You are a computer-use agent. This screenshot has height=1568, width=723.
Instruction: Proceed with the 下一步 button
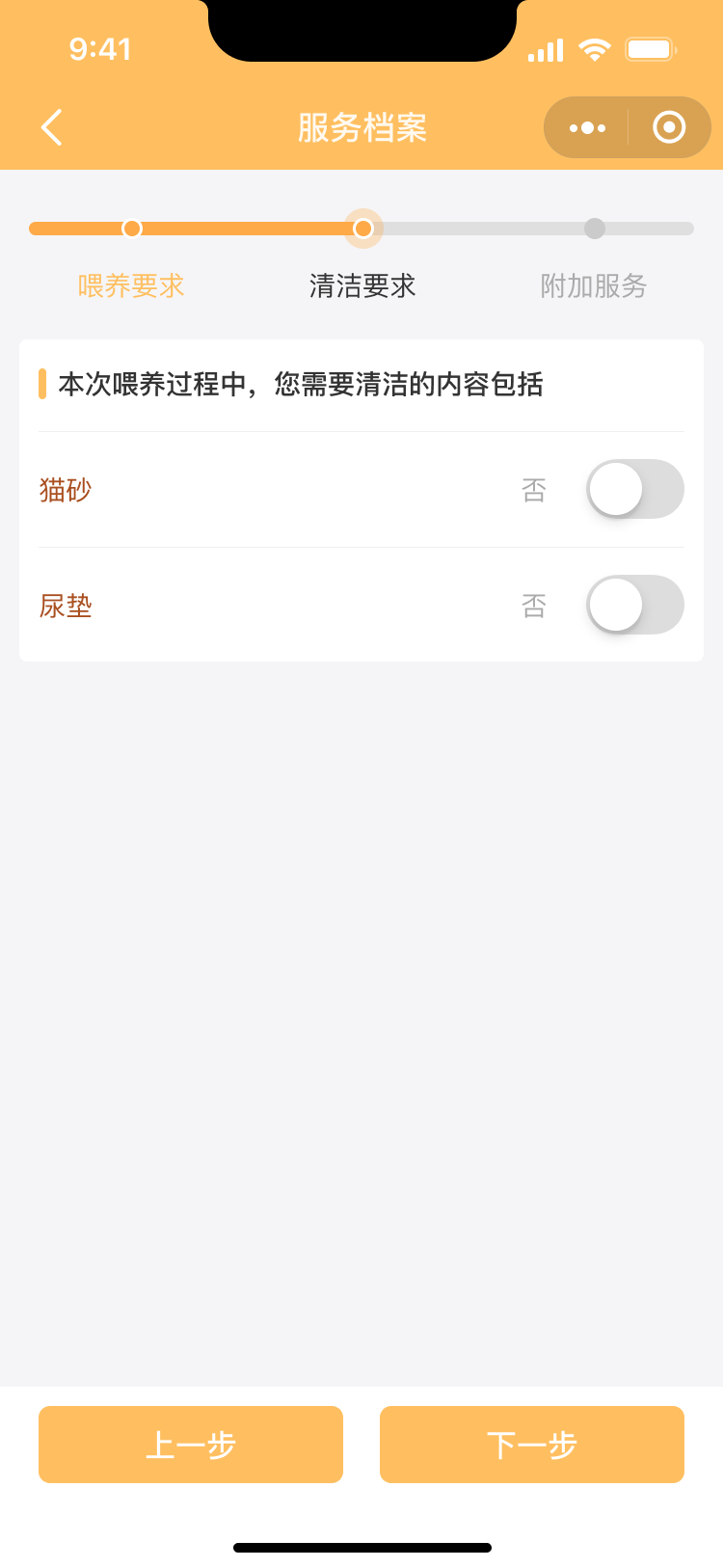532,1445
